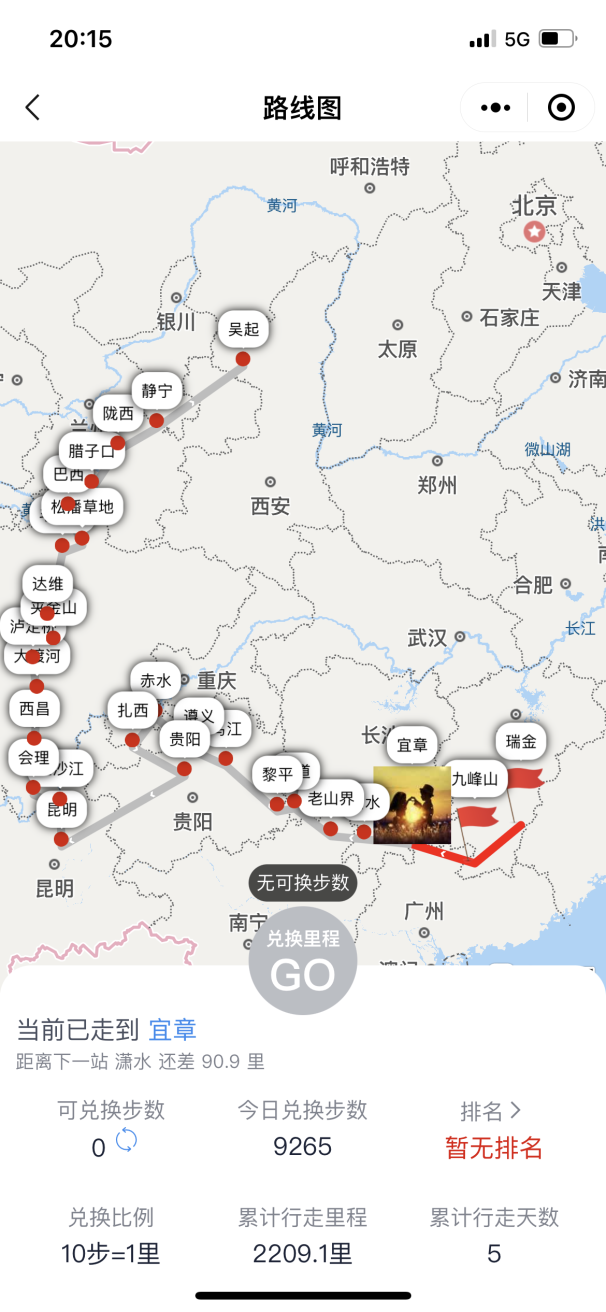Refresh the 可兑换步数 count
This screenshot has width=606, height=1312.
click(127, 1140)
